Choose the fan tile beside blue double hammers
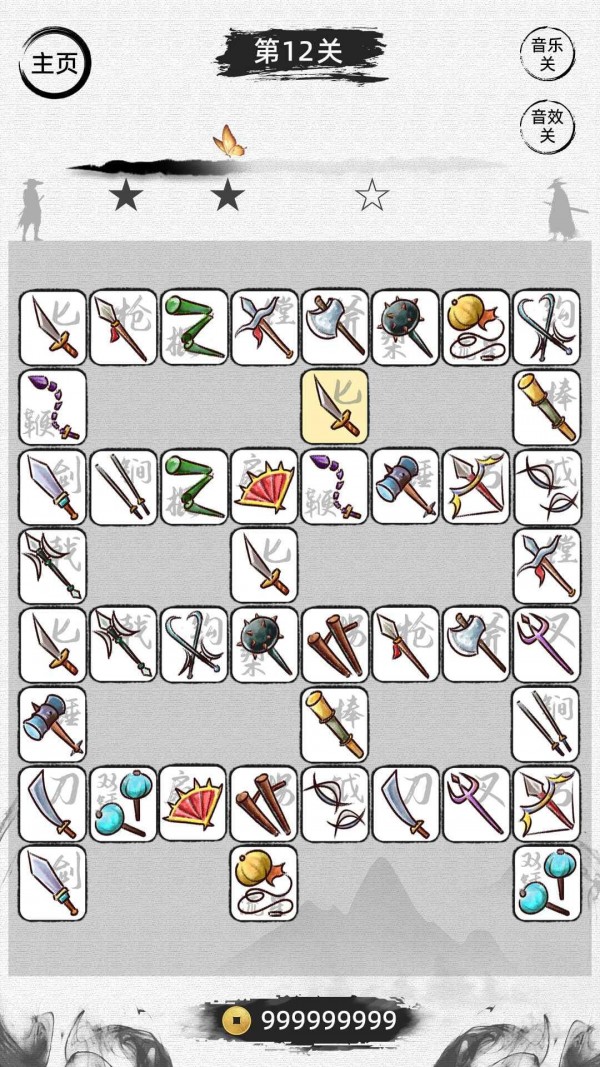 coord(194,804)
